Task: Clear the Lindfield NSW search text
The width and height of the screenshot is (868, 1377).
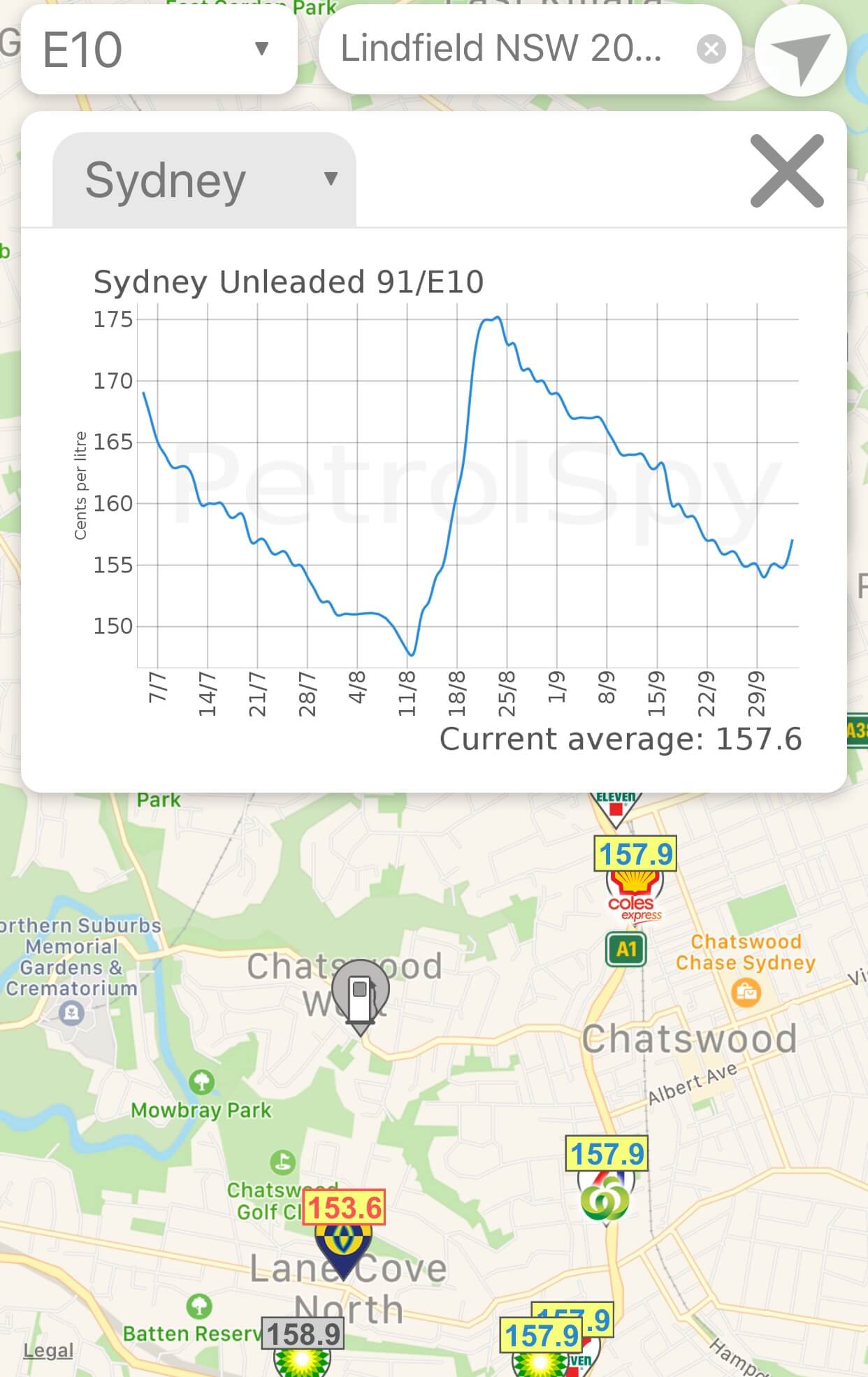Action: pos(711,50)
